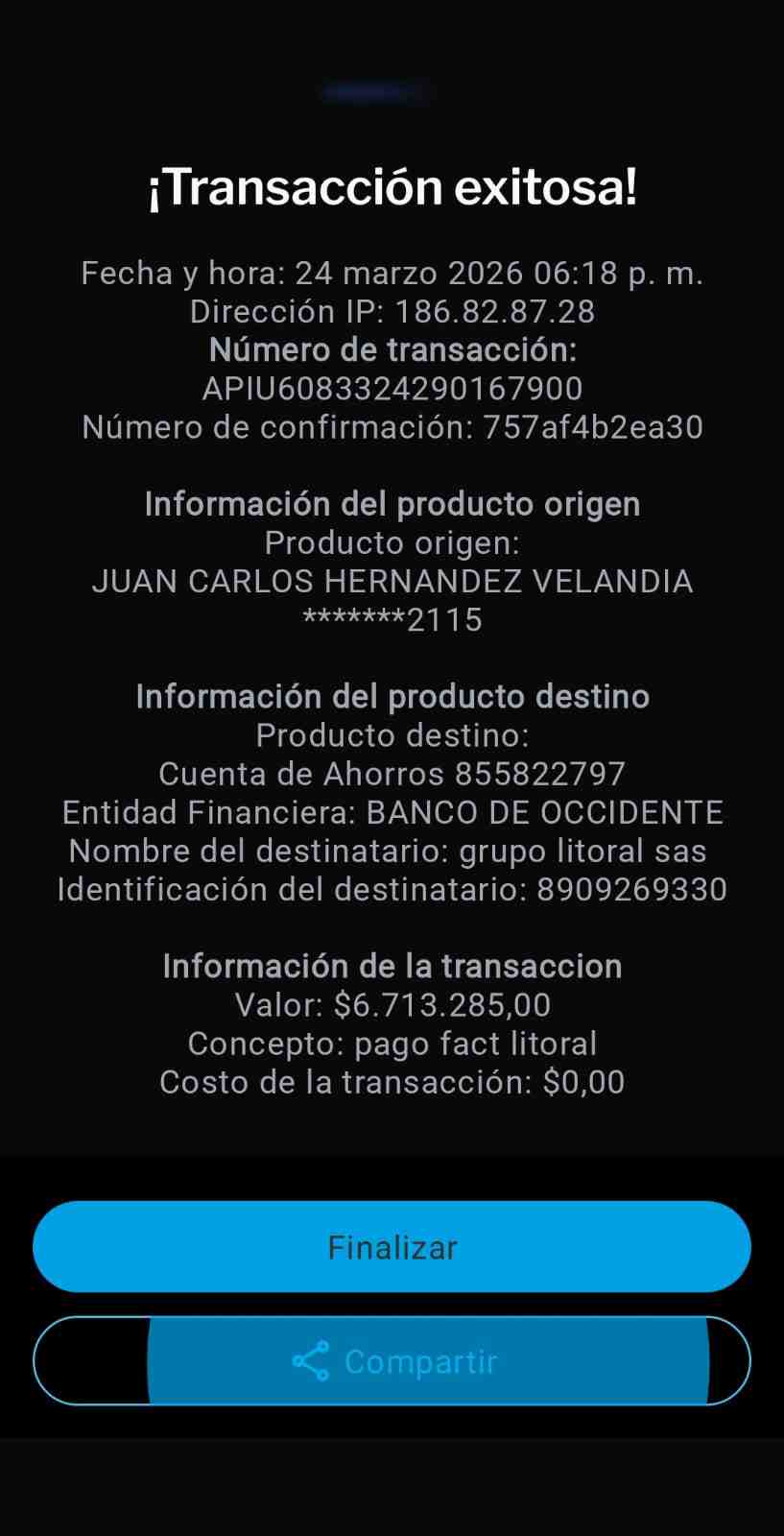Share the receipt with Compartir
The image size is (784, 1536).
click(392, 1360)
